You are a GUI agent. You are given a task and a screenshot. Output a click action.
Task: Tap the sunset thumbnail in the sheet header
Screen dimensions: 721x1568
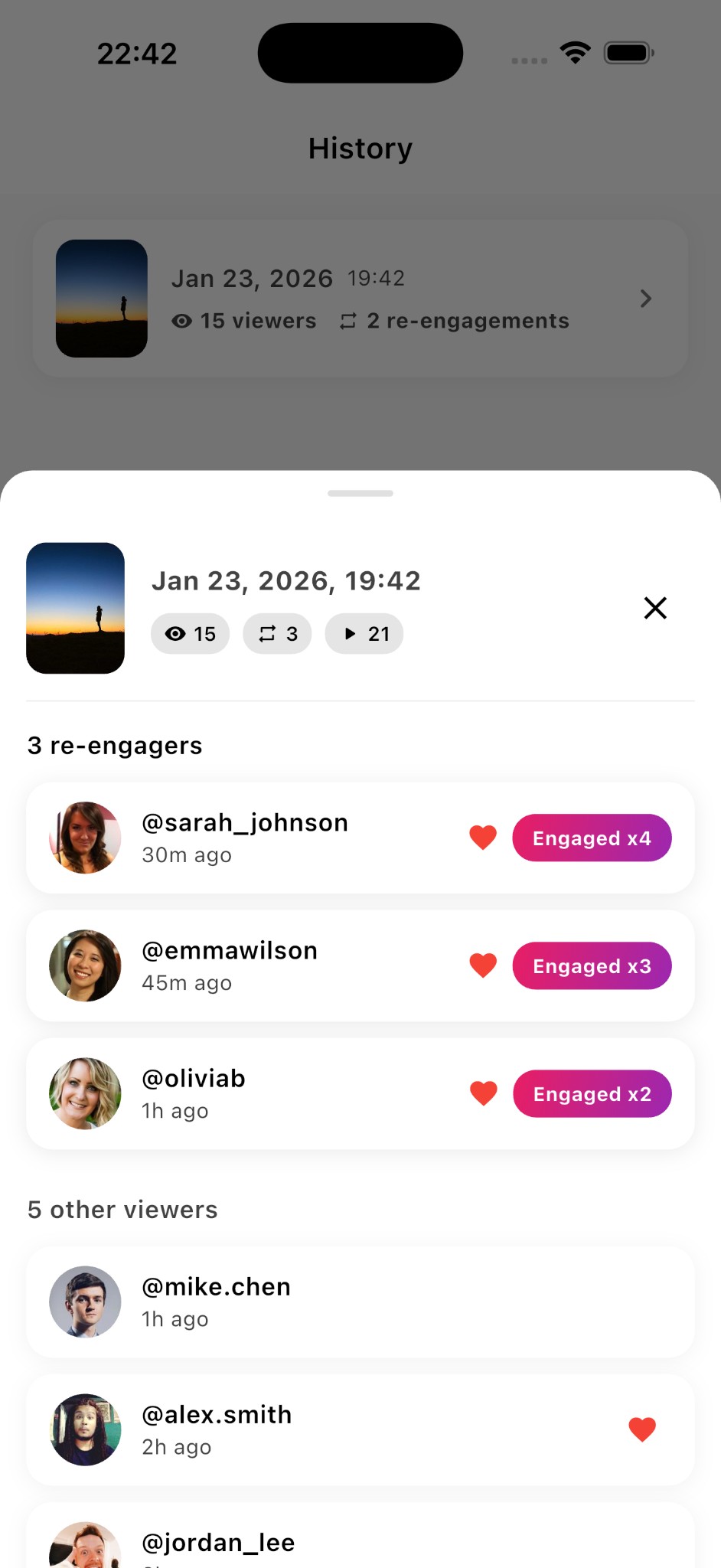(75, 608)
